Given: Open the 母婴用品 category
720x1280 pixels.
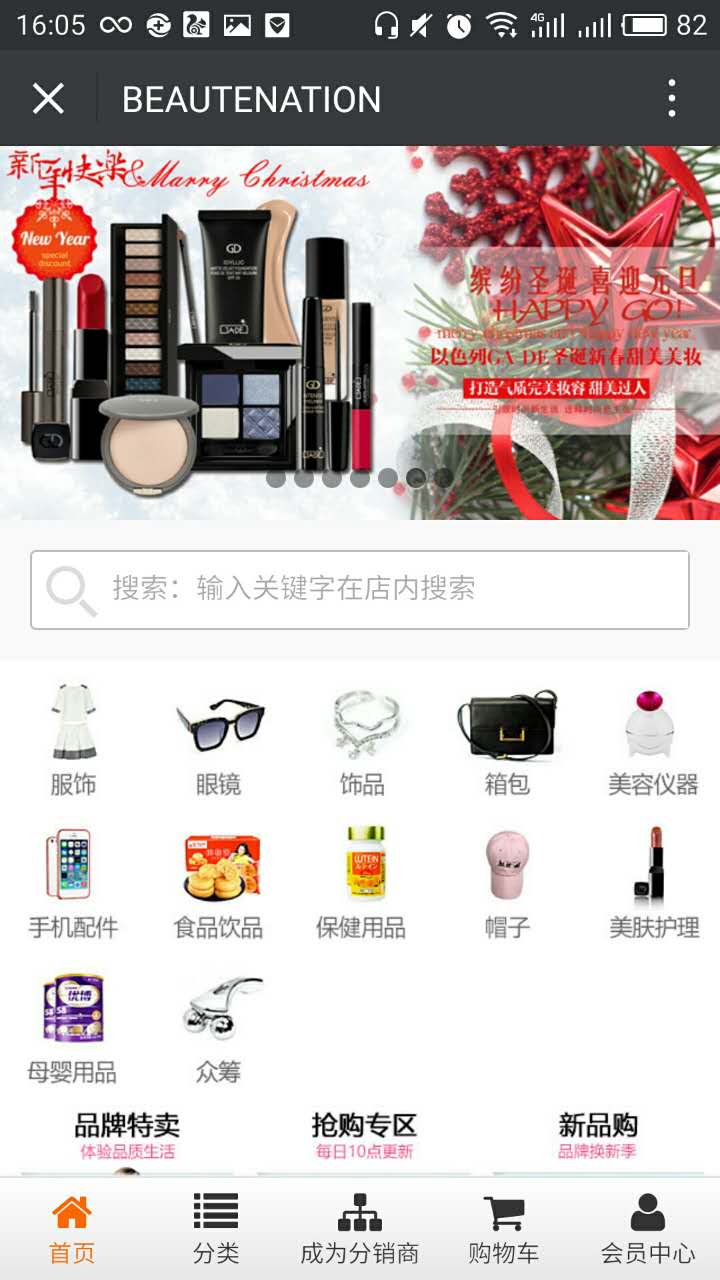Looking at the screenshot, I should [x=73, y=1028].
